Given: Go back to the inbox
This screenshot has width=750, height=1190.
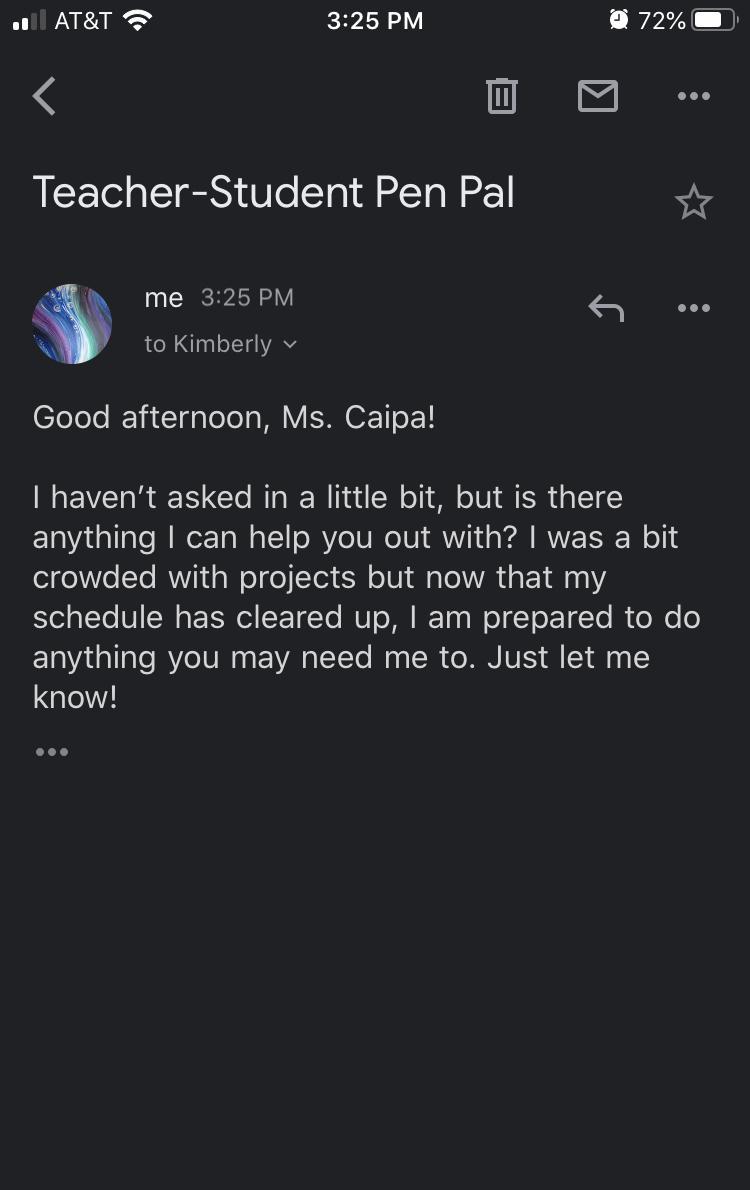Looking at the screenshot, I should coord(44,97).
